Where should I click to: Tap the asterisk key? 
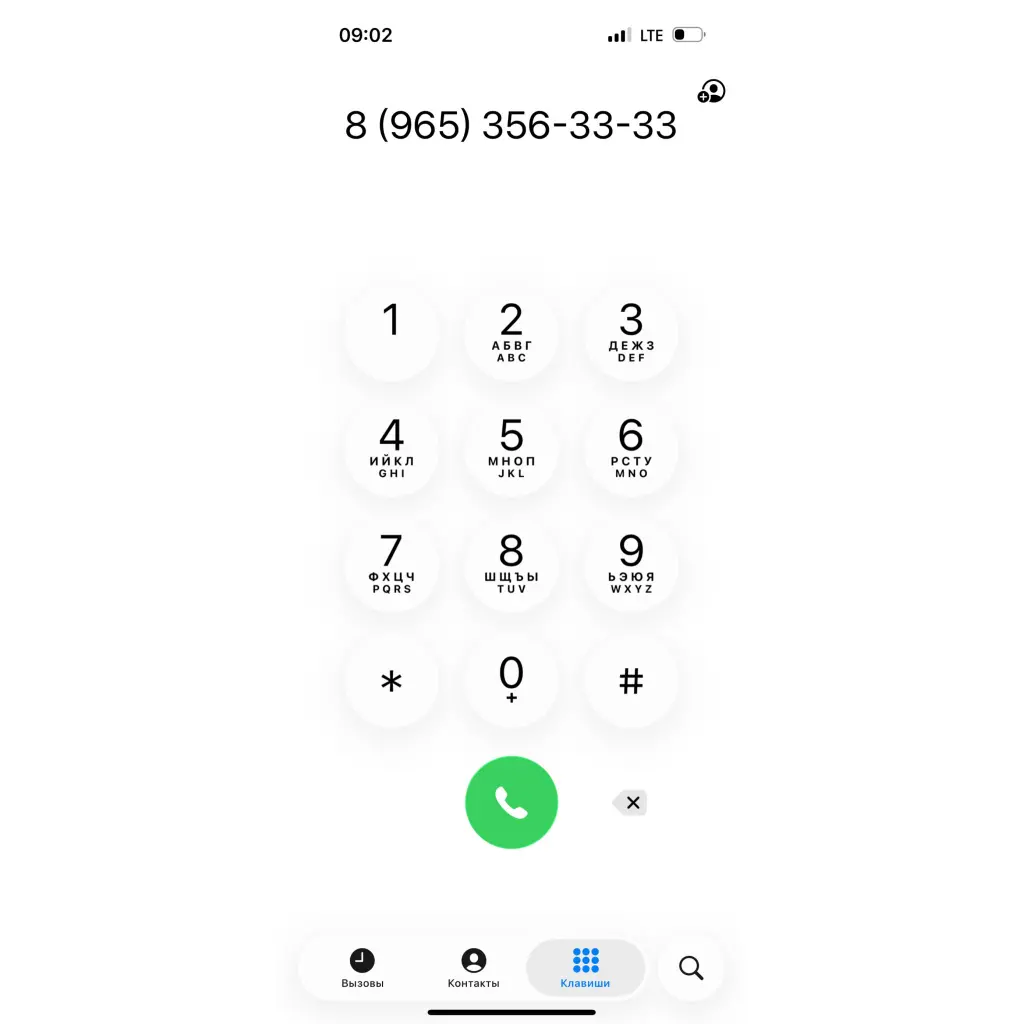(391, 681)
